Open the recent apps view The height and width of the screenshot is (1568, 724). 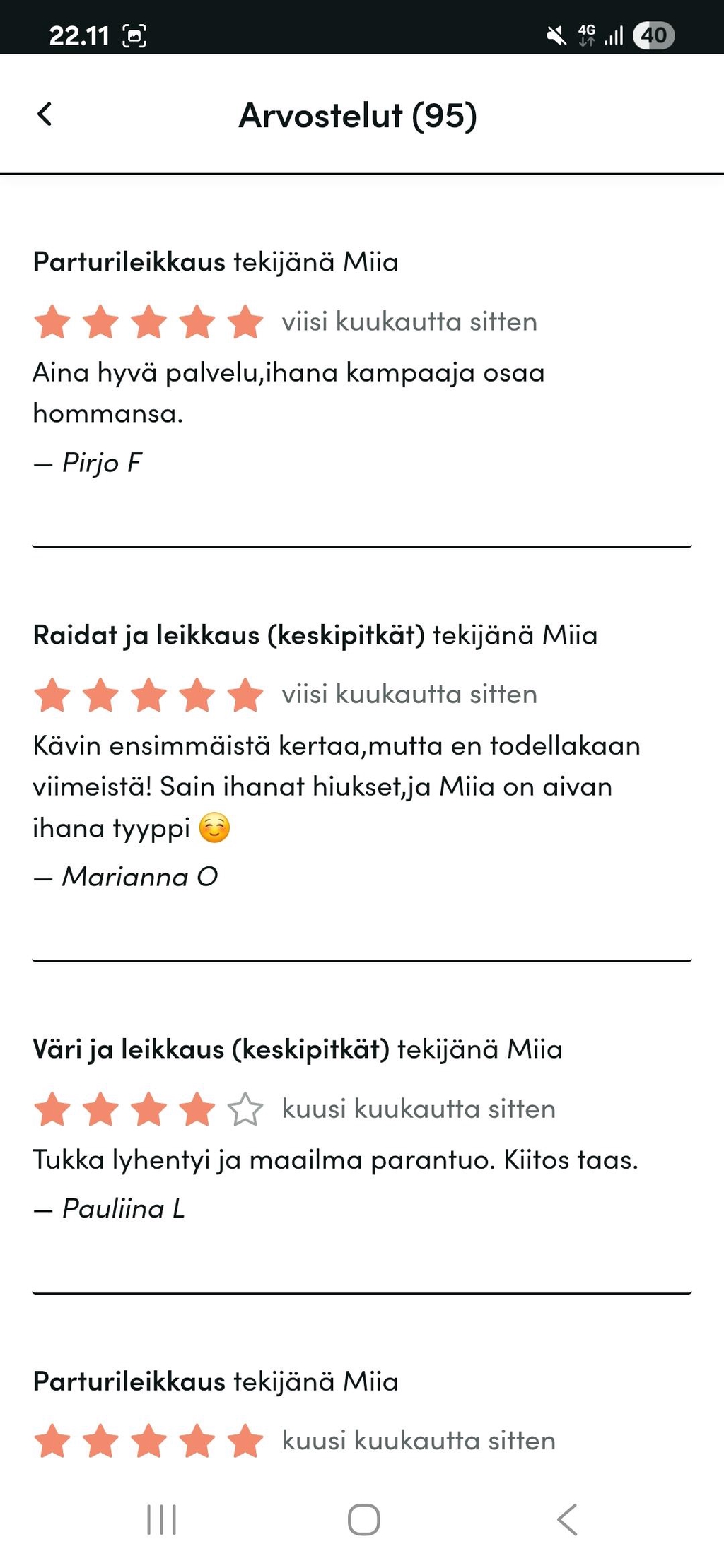tap(161, 1519)
